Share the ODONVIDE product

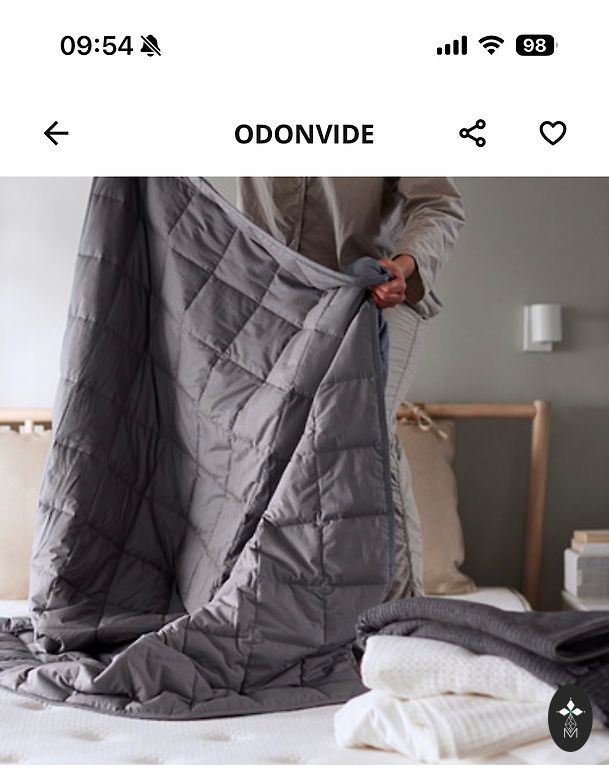472,133
